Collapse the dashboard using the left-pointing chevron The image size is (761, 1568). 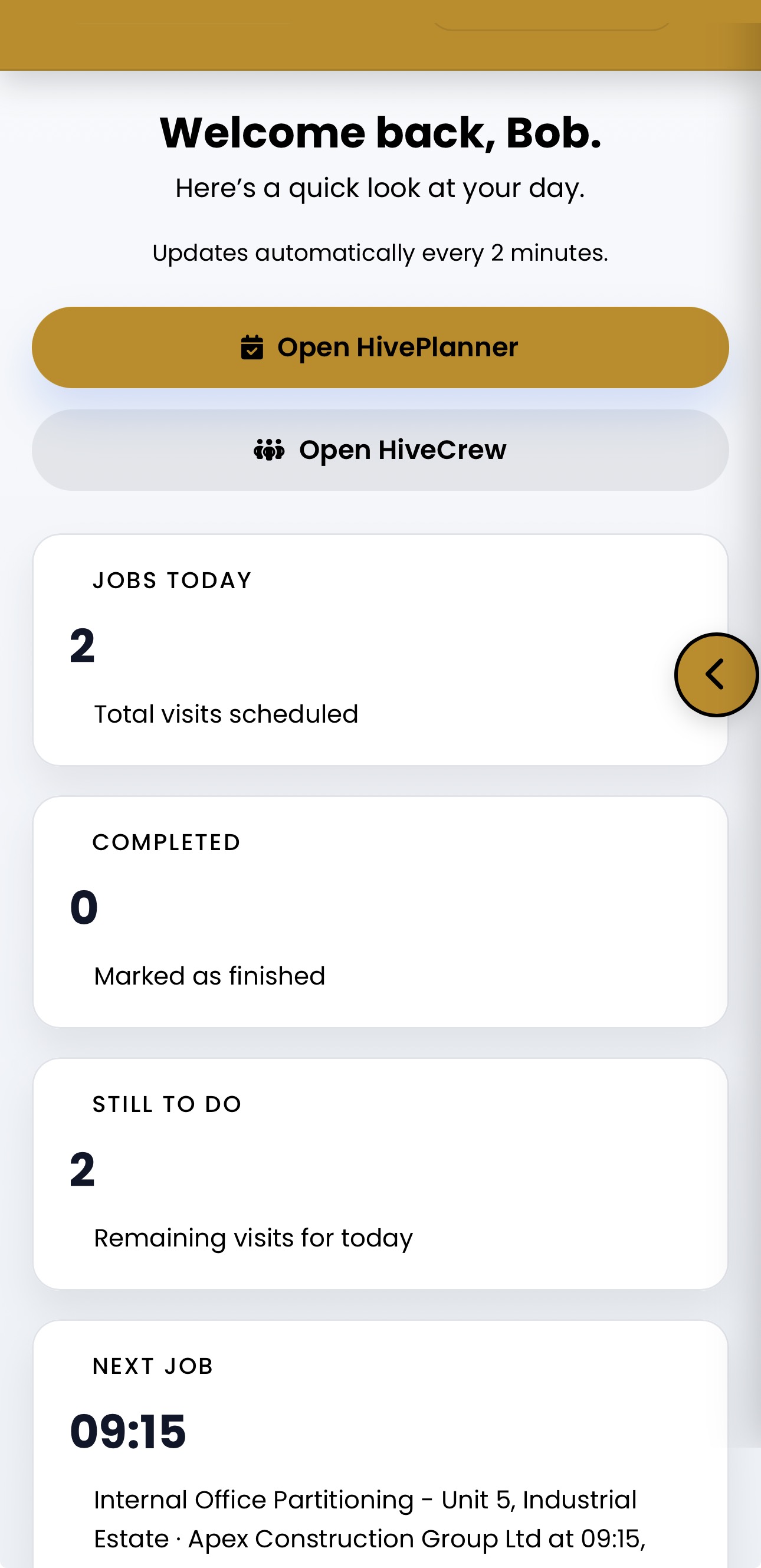[716, 674]
